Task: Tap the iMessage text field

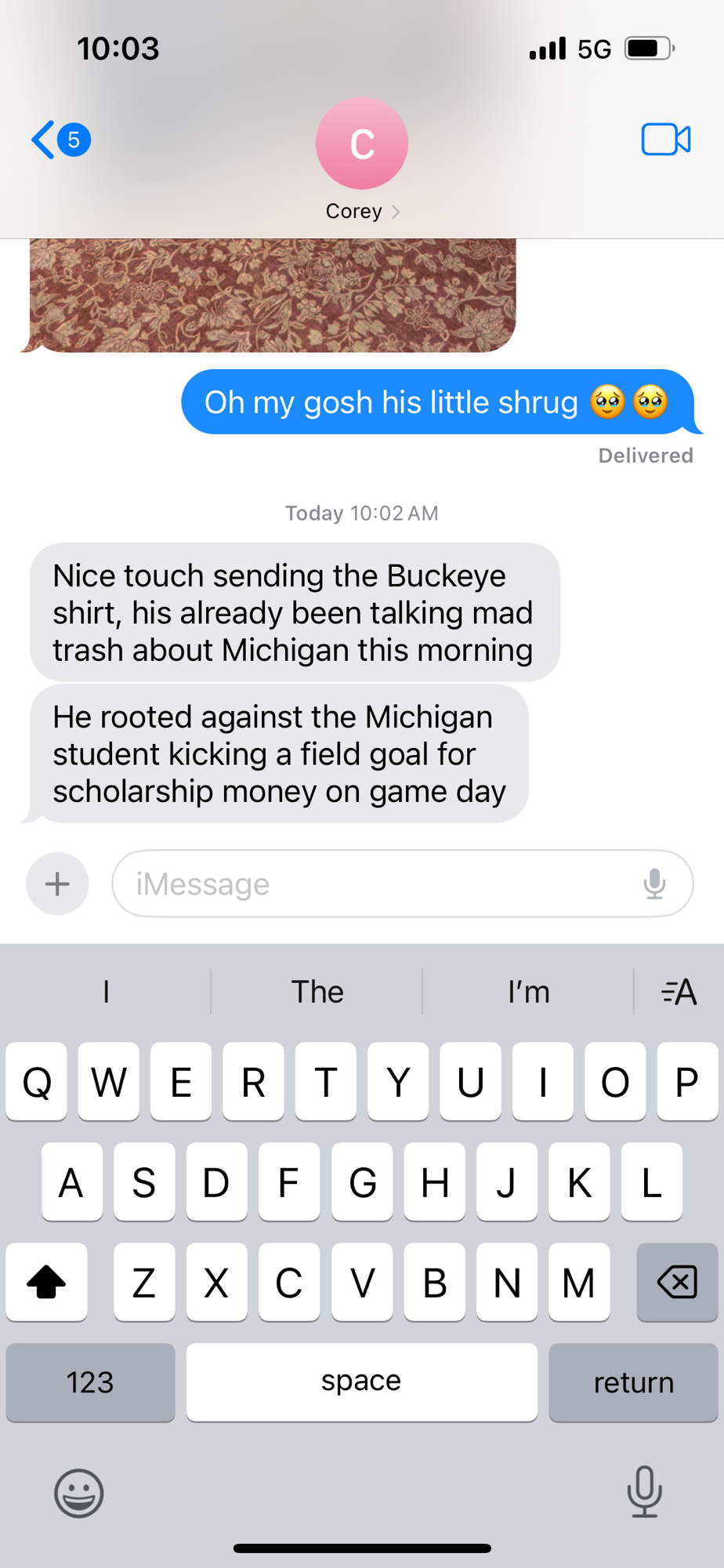Action: pyautogui.click(x=376, y=884)
